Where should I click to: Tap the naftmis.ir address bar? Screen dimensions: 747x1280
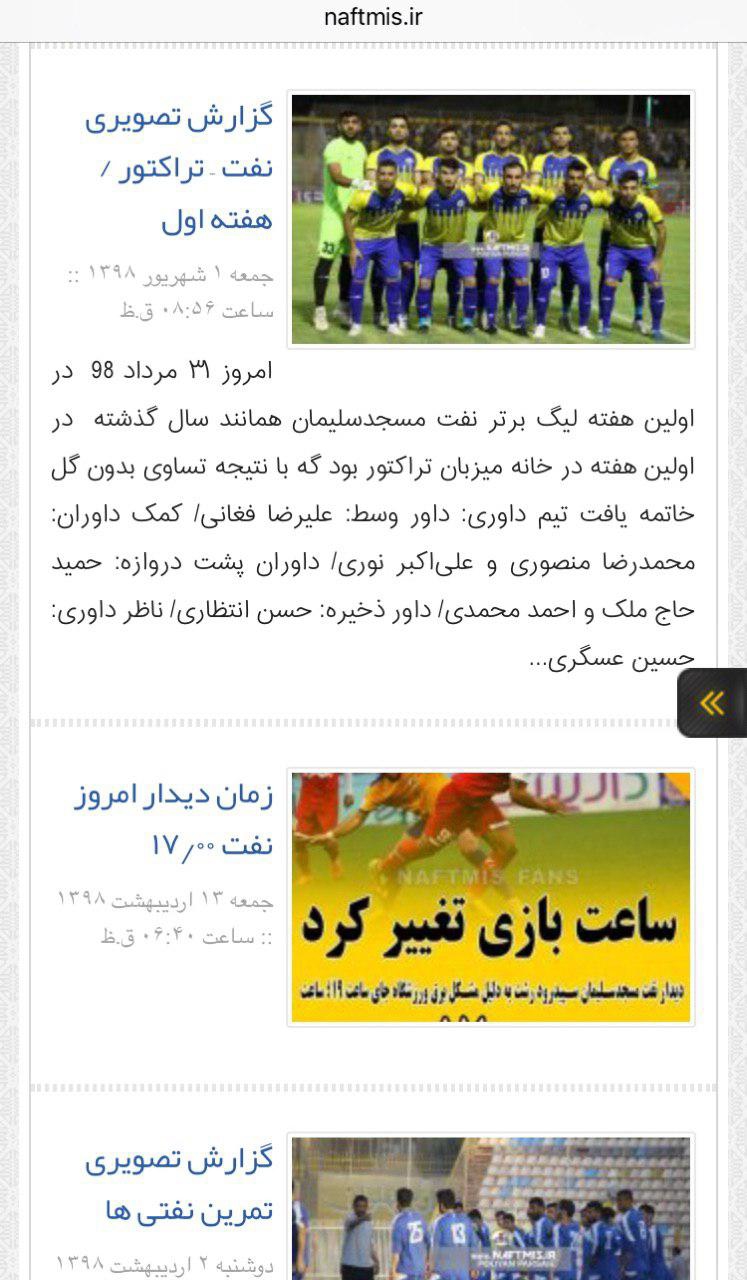(x=373, y=19)
